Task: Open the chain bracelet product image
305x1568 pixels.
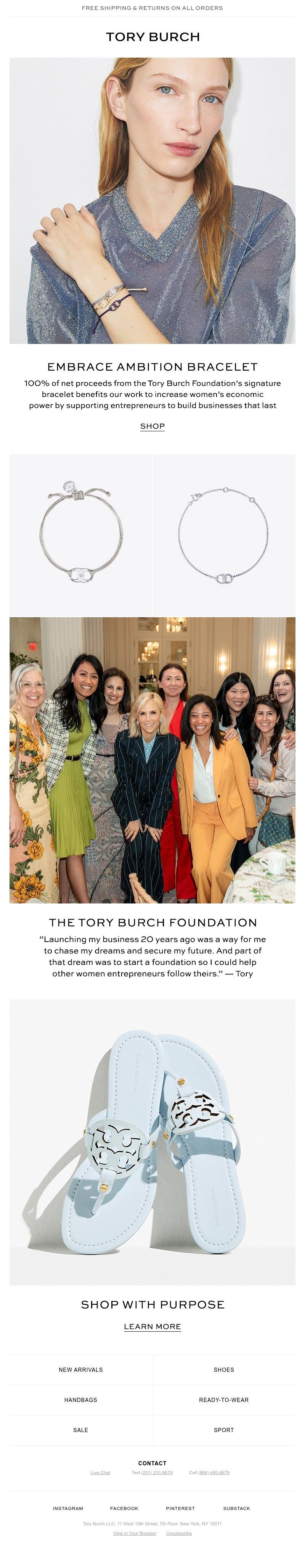Action: tap(223, 534)
